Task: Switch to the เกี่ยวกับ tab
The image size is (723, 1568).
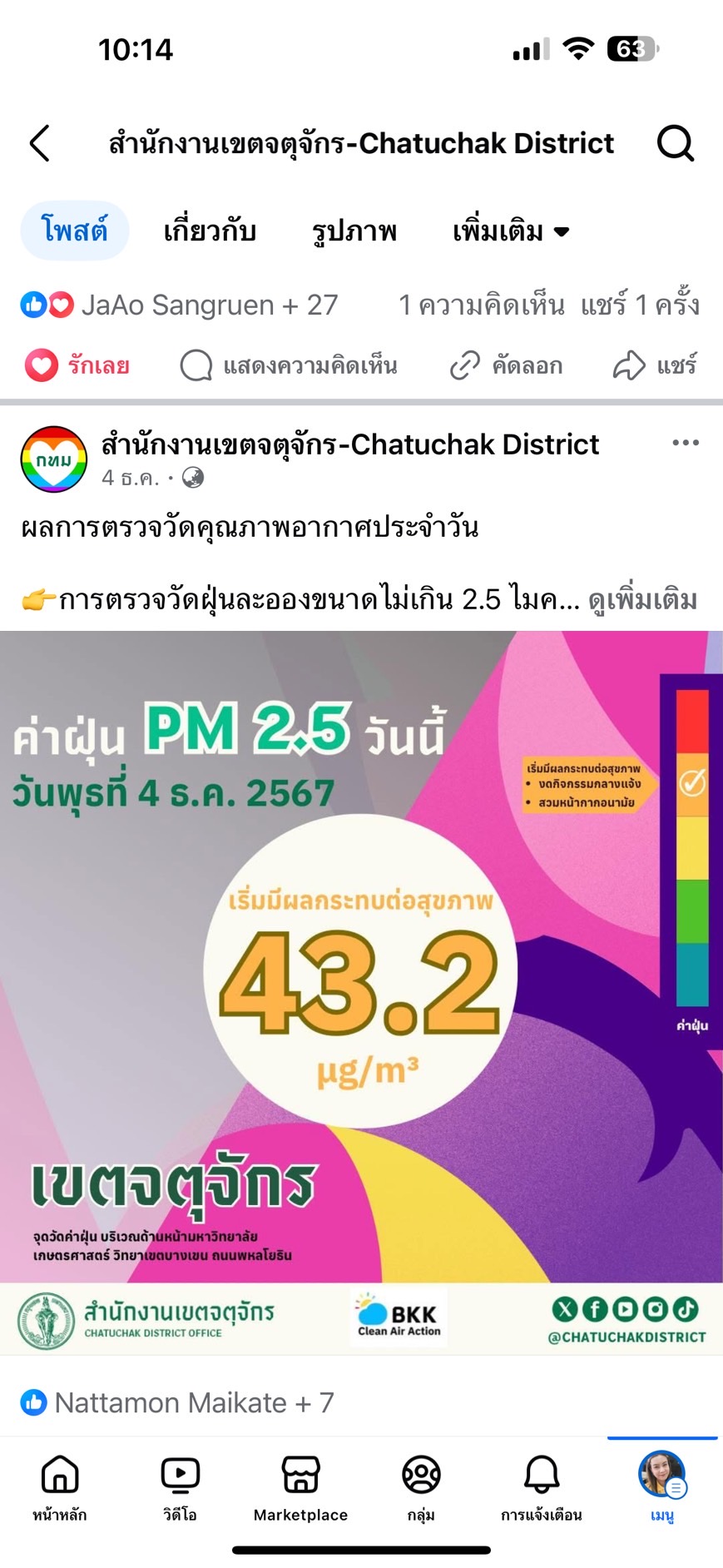Action: (210, 231)
